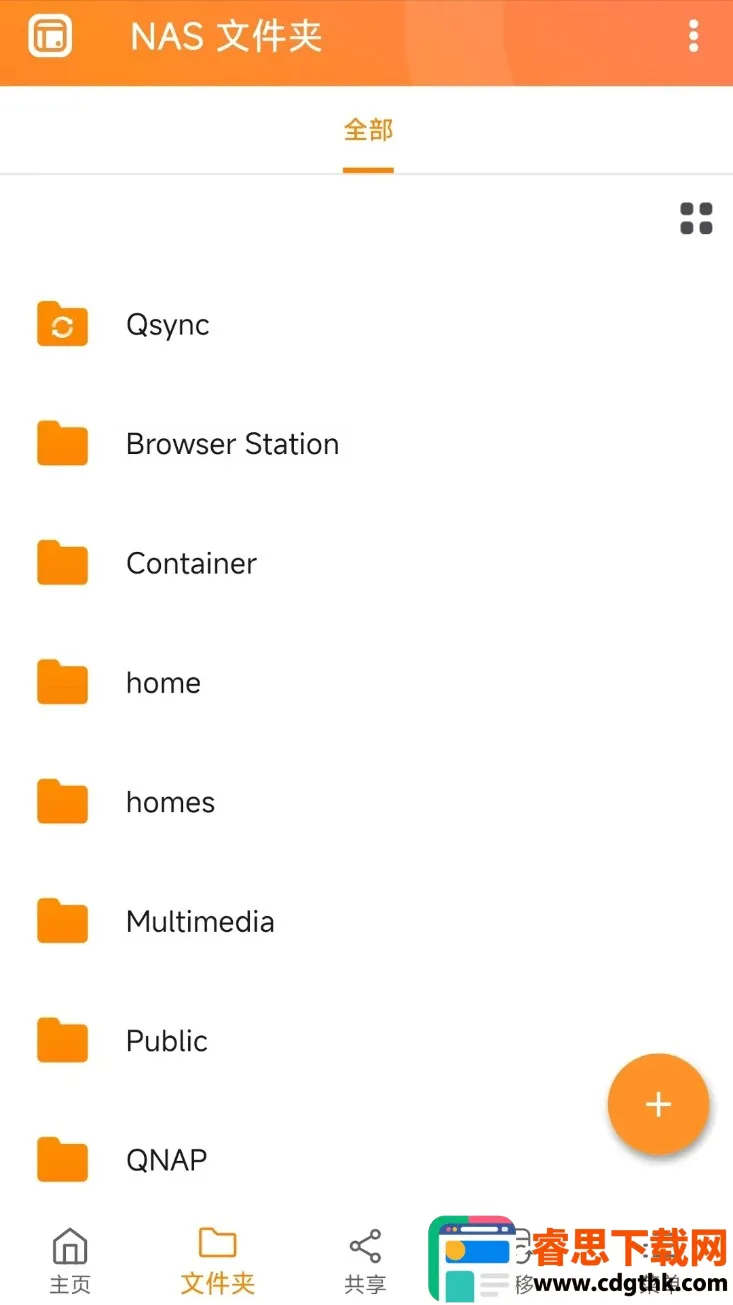Image resolution: width=733 pixels, height=1305 pixels.
Task: Open the Multimedia folder
Action: [x=200, y=921]
